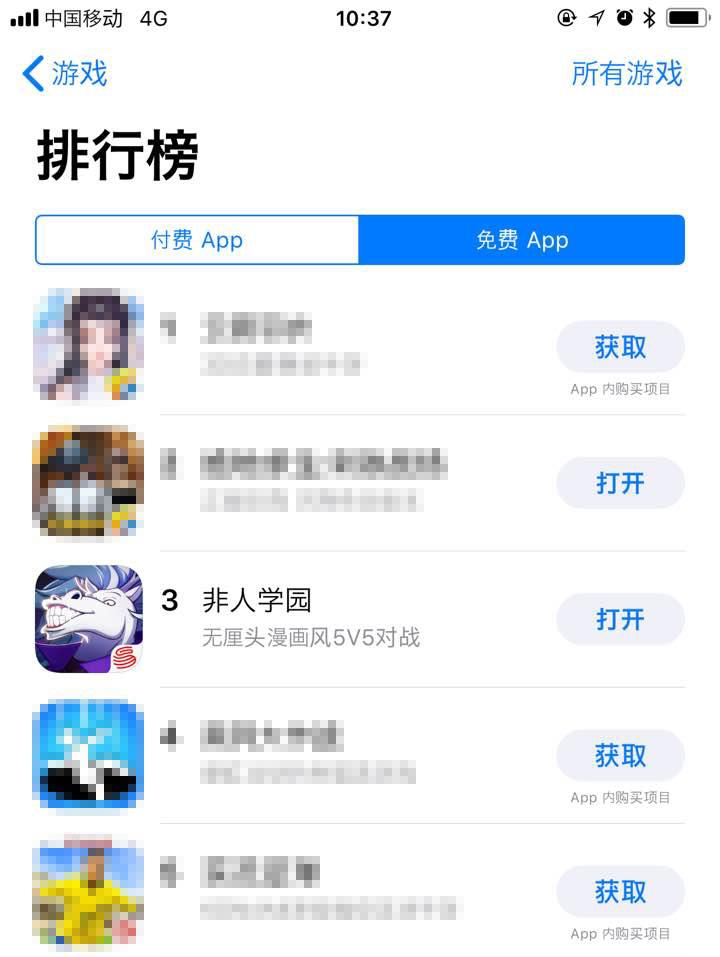Screen dimensions: 720x957
Task: Switch to the 付费 App tab
Action: (x=197, y=240)
